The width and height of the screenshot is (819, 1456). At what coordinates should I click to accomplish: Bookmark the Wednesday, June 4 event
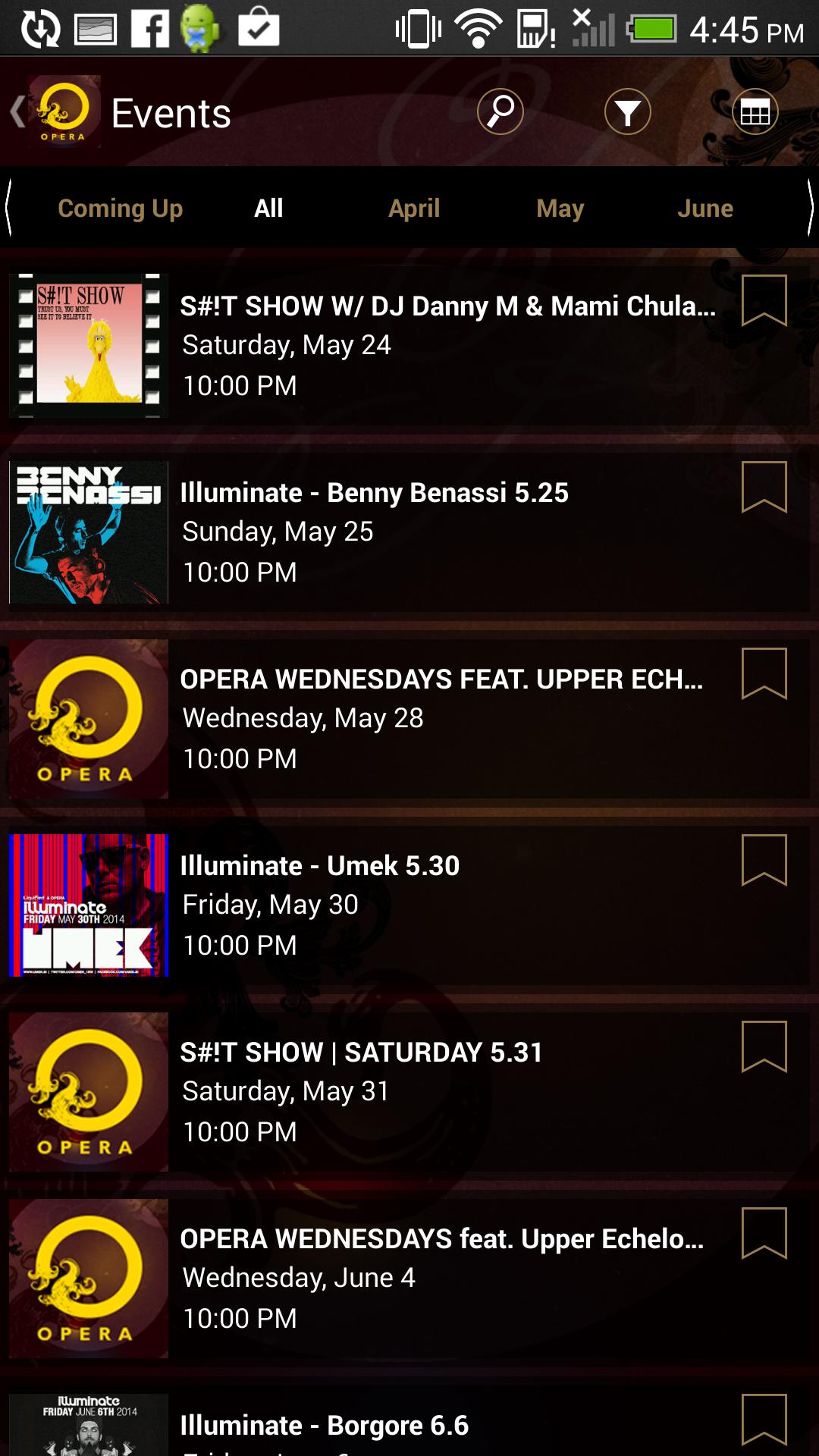[x=764, y=1232]
